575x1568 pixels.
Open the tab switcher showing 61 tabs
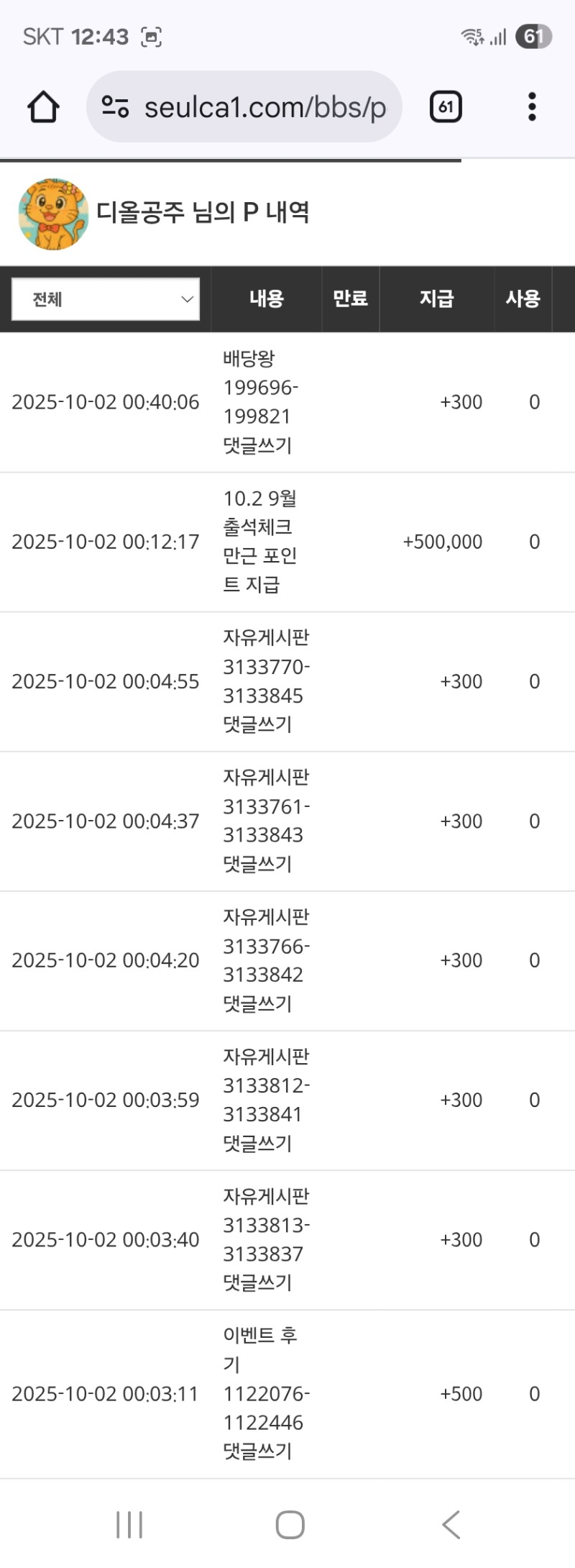coord(446,107)
